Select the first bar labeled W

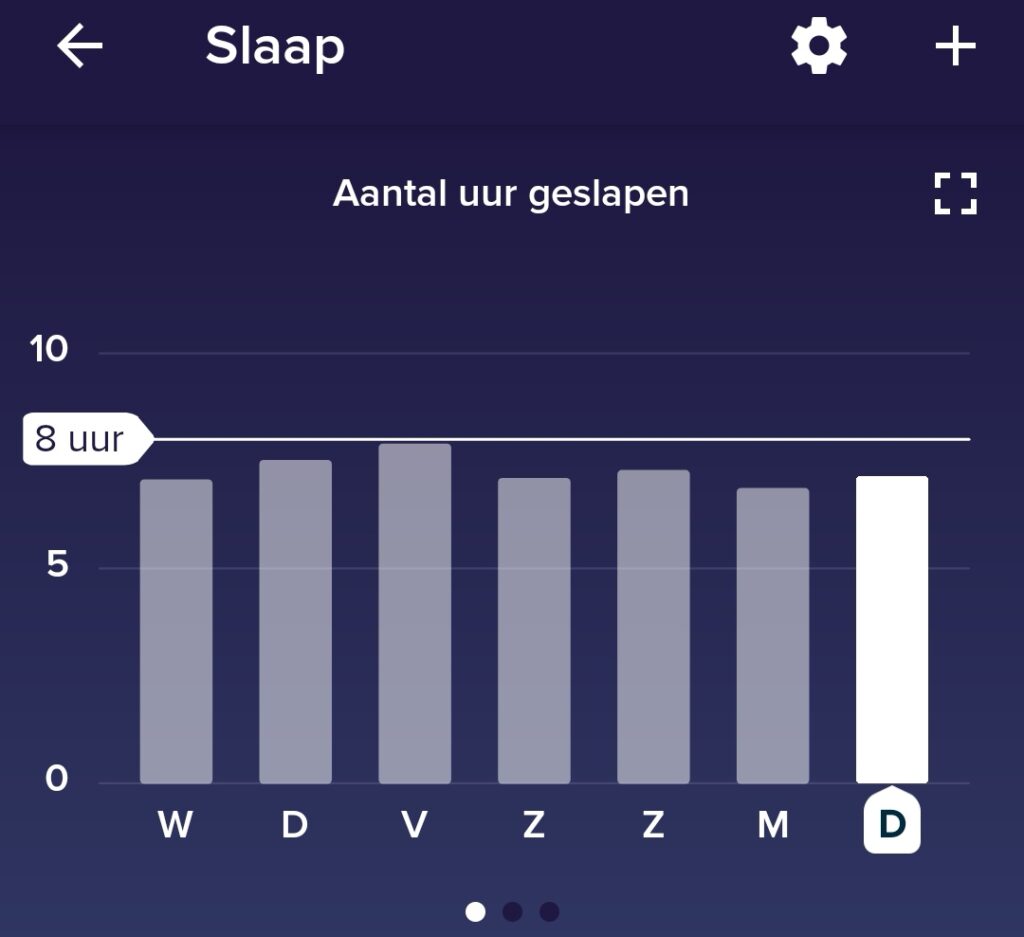[x=176, y=632]
